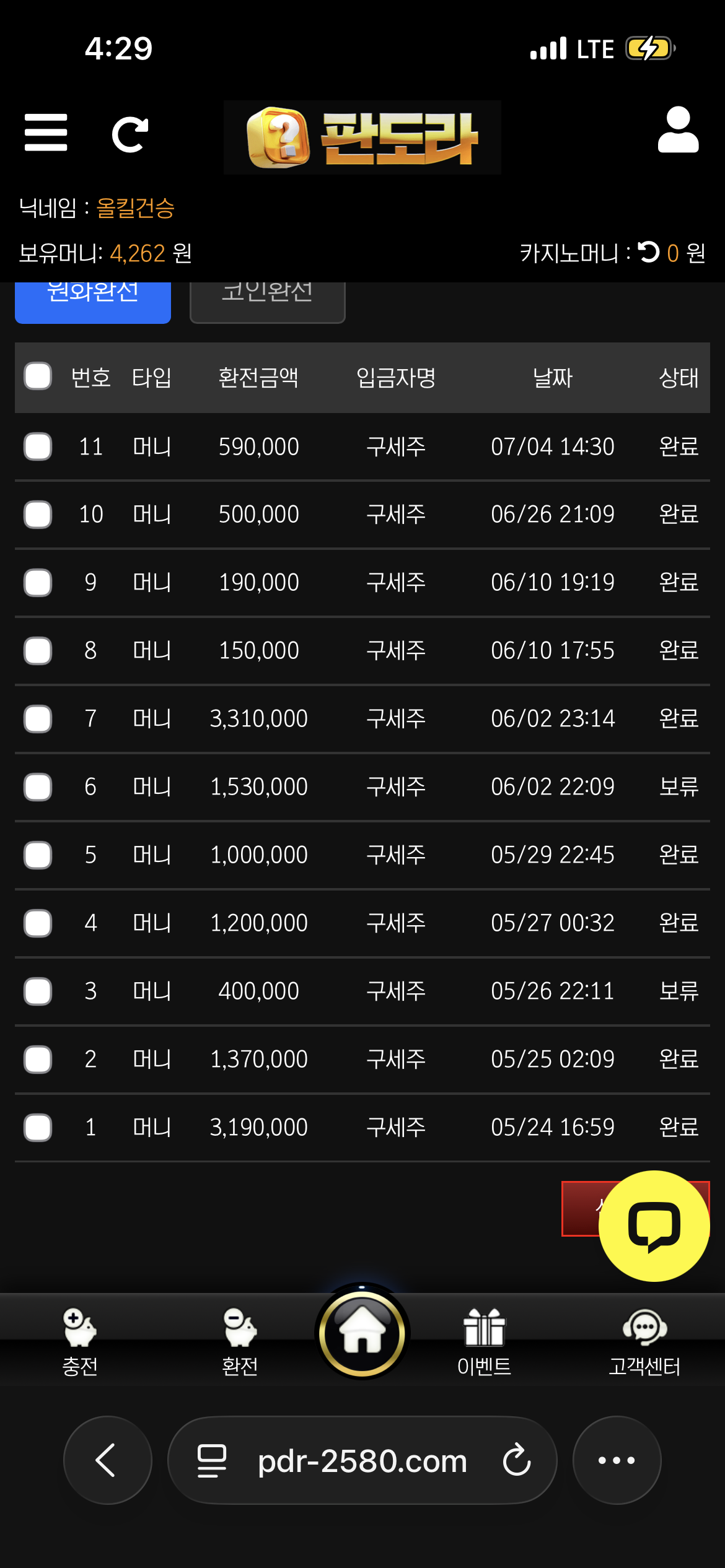Mark the checkbox for row number 6
The width and height of the screenshot is (725, 1568).
[x=38, y=787]
